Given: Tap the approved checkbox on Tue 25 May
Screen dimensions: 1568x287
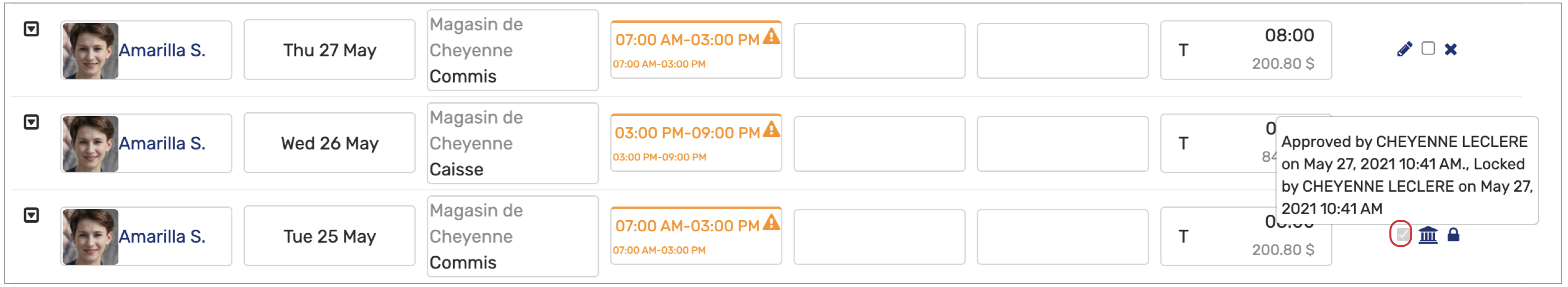Looking at the screenshot, I should [1401, 235].
